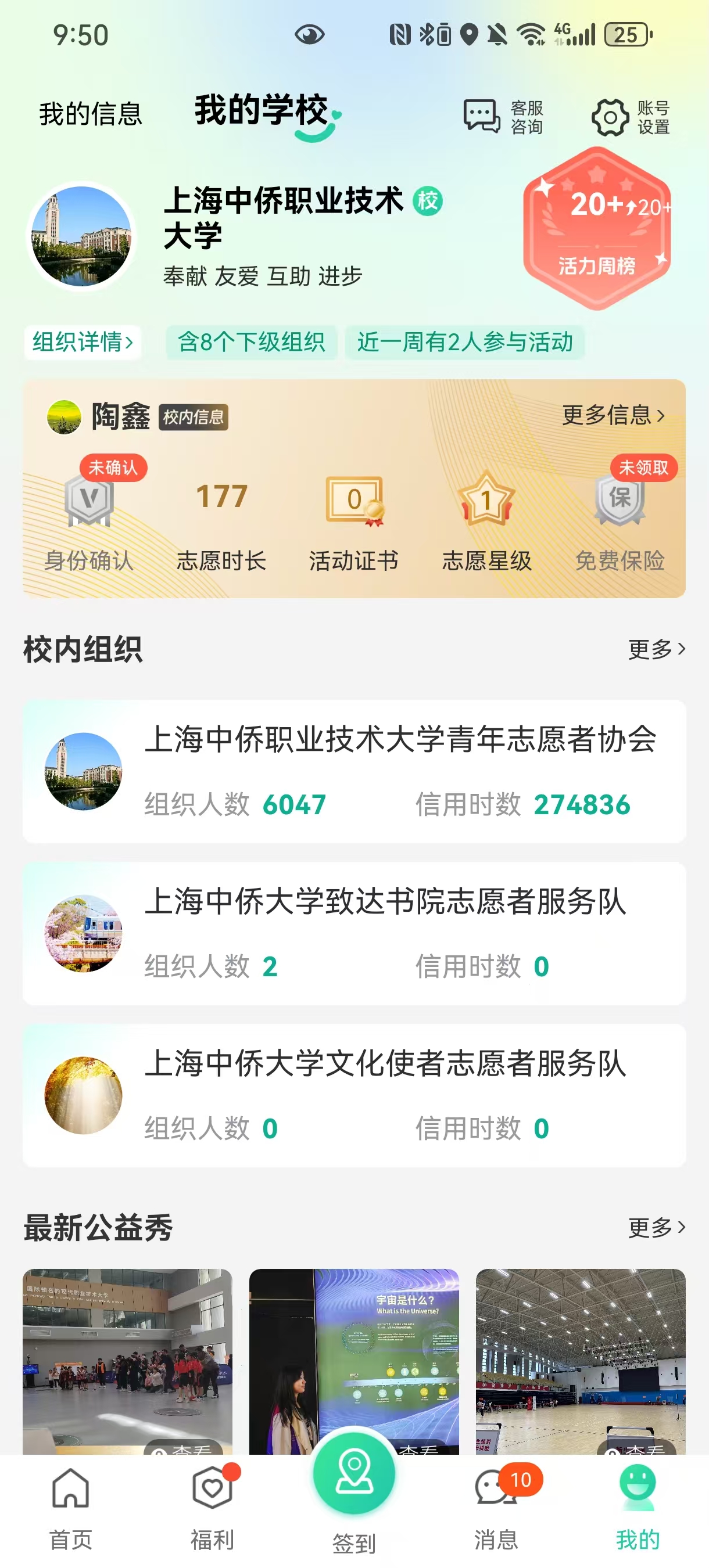Open 上海中侨职业技术大学青年志愿者协会
Image resolution: width=709 pixels, height=1568 pixels.
pyautogui.click(x=354, y=771)
